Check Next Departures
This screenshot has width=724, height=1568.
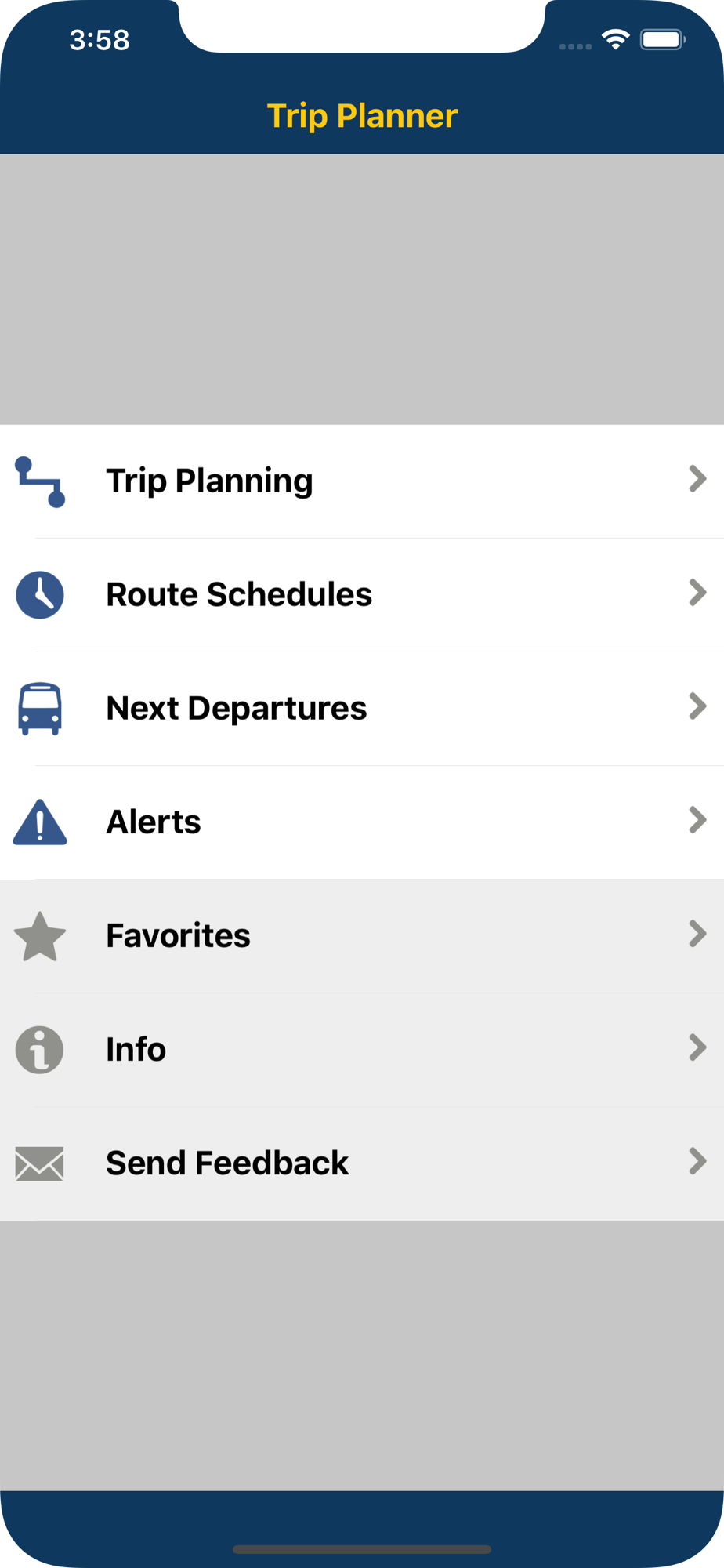(362, 709)
